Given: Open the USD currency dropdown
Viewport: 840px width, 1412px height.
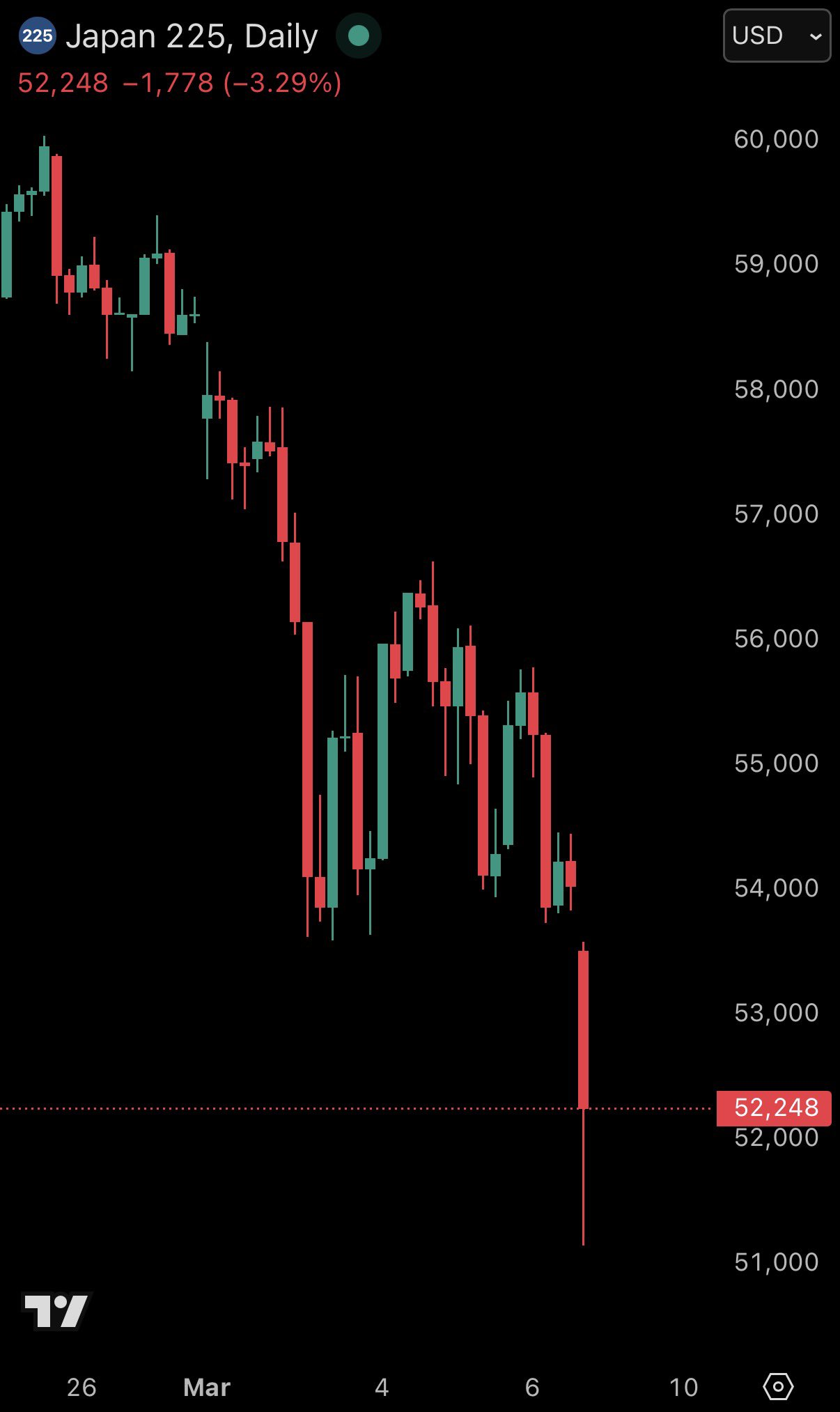Looking at the screenshot, I should (x=777, y=36).
